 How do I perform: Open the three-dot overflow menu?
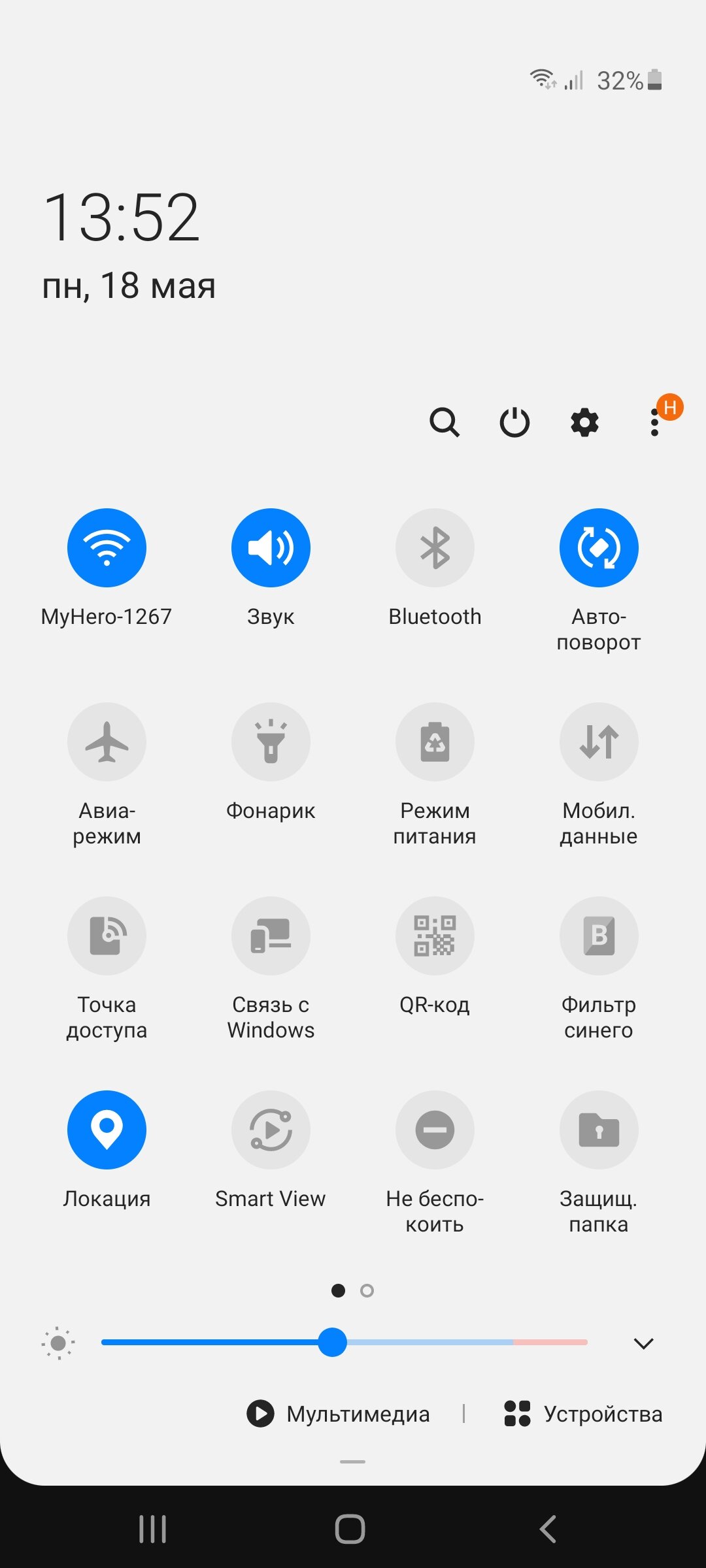point(655,422)
